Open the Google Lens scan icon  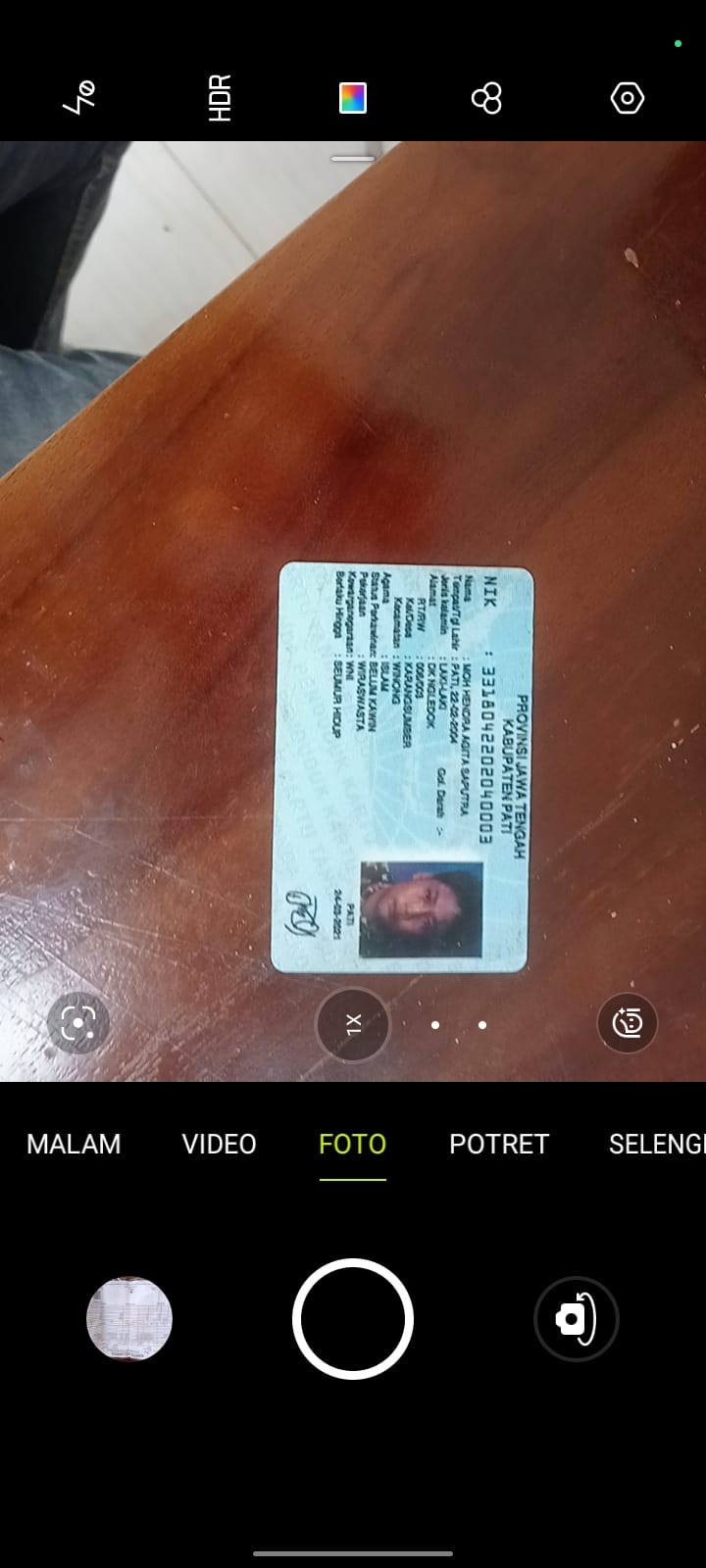pyautogui.click(x=78, y=1023)
